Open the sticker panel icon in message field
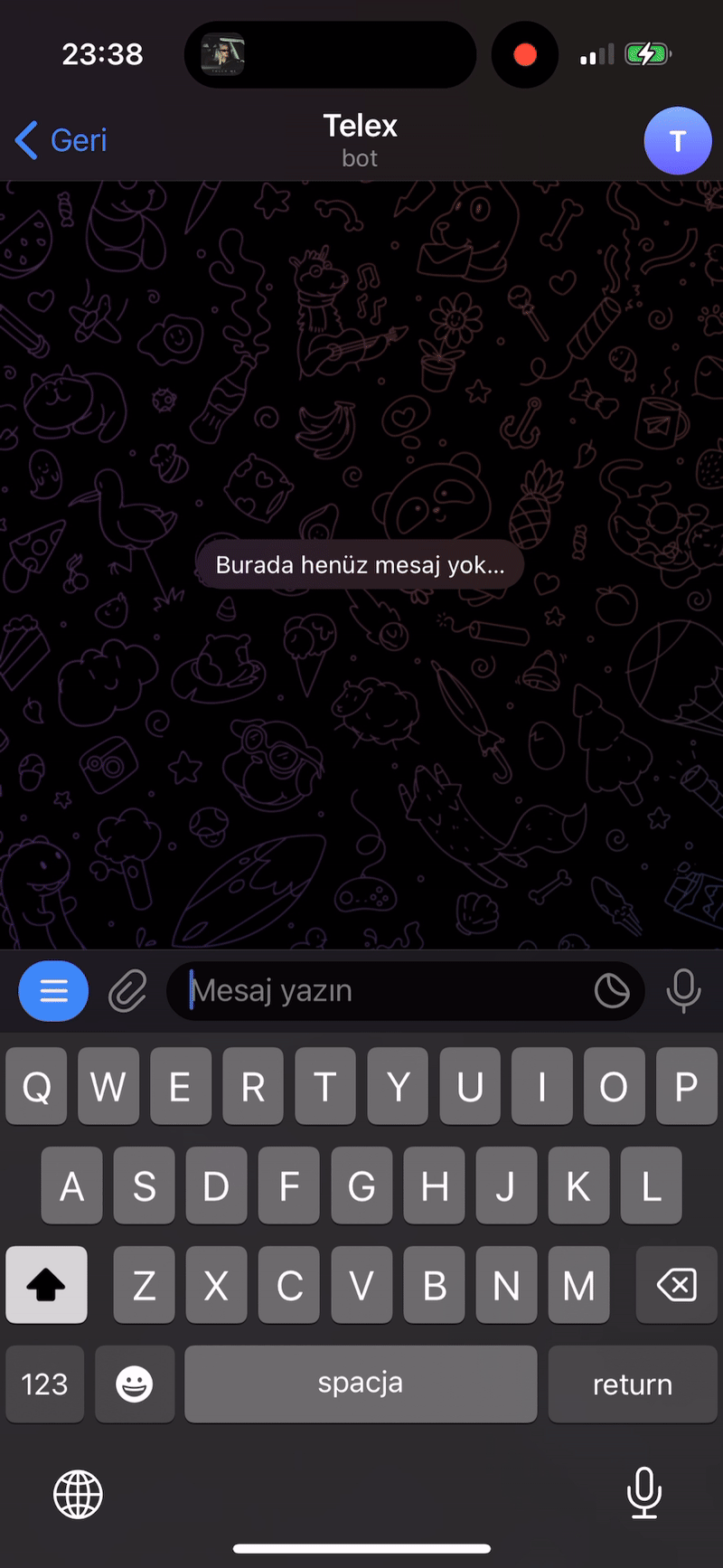This screenshot has height=1568, width=723. 612,991
